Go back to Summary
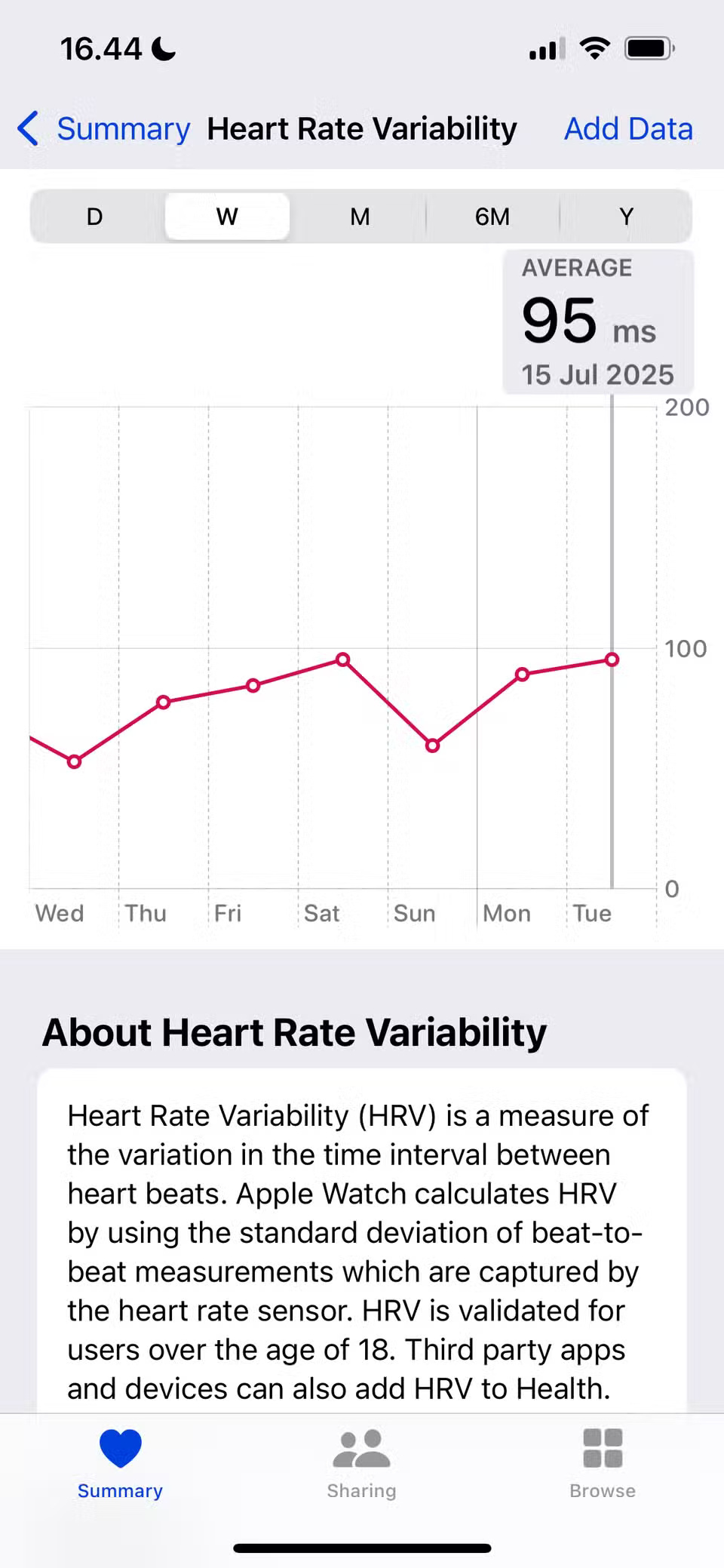The width and height of the screenshot is (724, 1568). pos(104,129)
